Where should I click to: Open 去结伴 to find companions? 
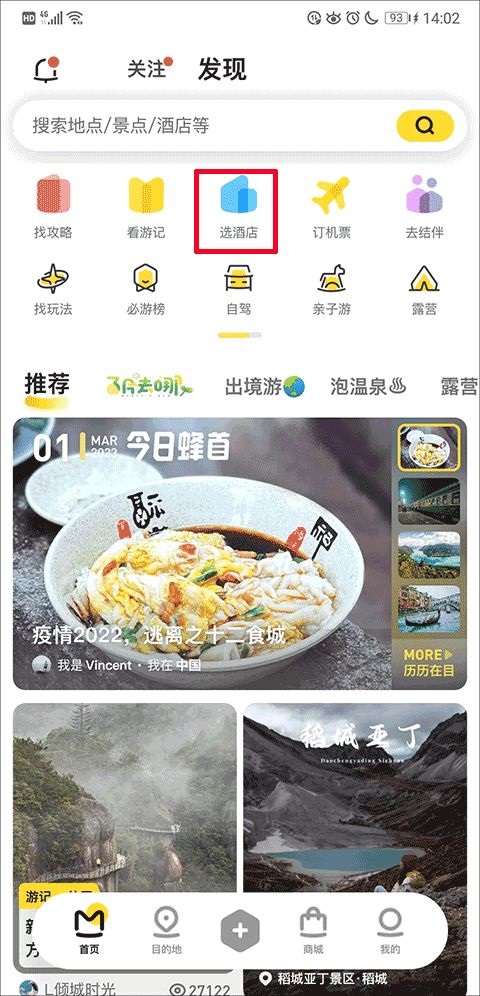pyautogui.click(x=424, y=208)
